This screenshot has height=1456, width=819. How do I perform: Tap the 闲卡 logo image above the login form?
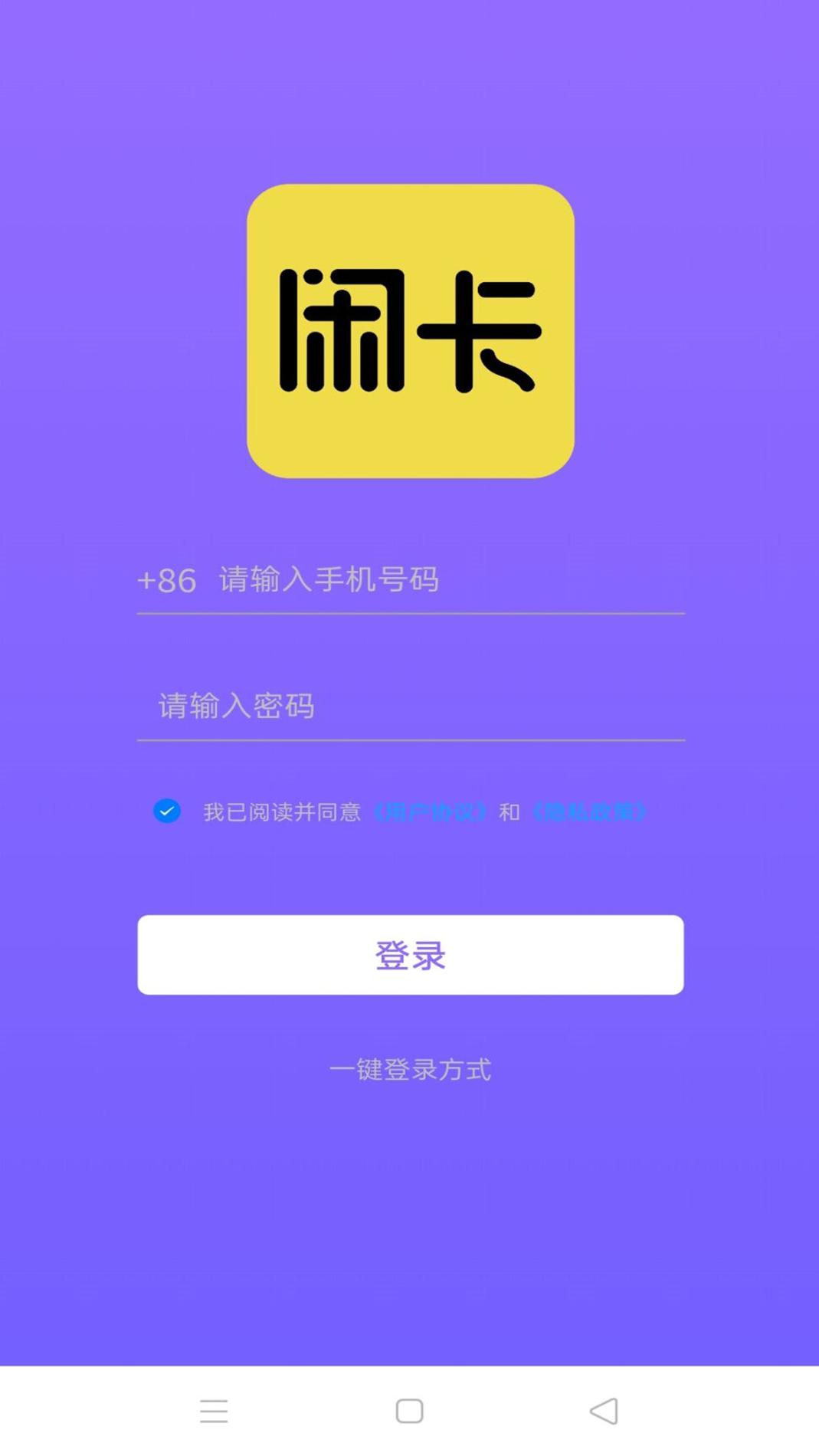[x=409, y=330]
